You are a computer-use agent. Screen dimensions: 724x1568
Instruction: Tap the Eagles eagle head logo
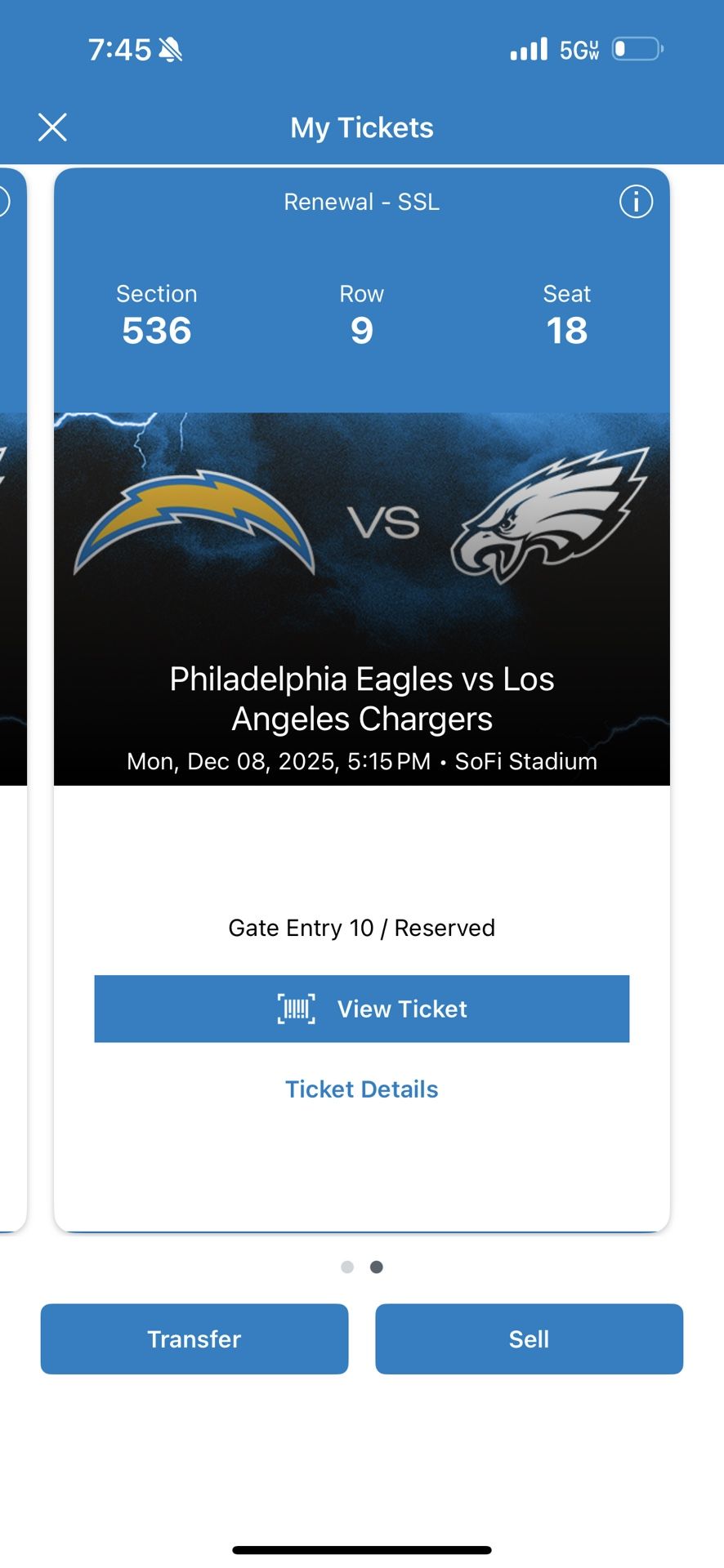(549, 514)
